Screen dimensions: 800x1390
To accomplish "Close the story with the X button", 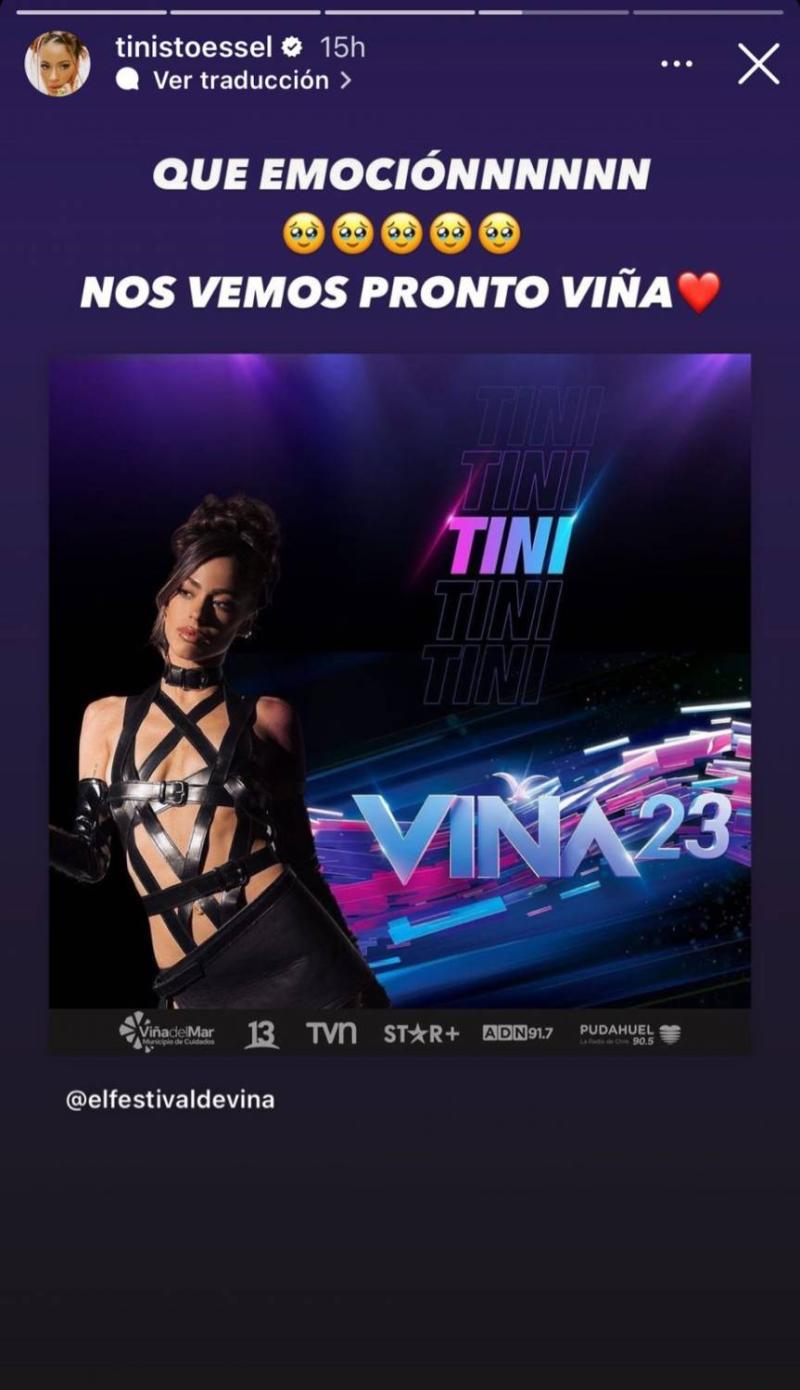I will click(757, 63).
